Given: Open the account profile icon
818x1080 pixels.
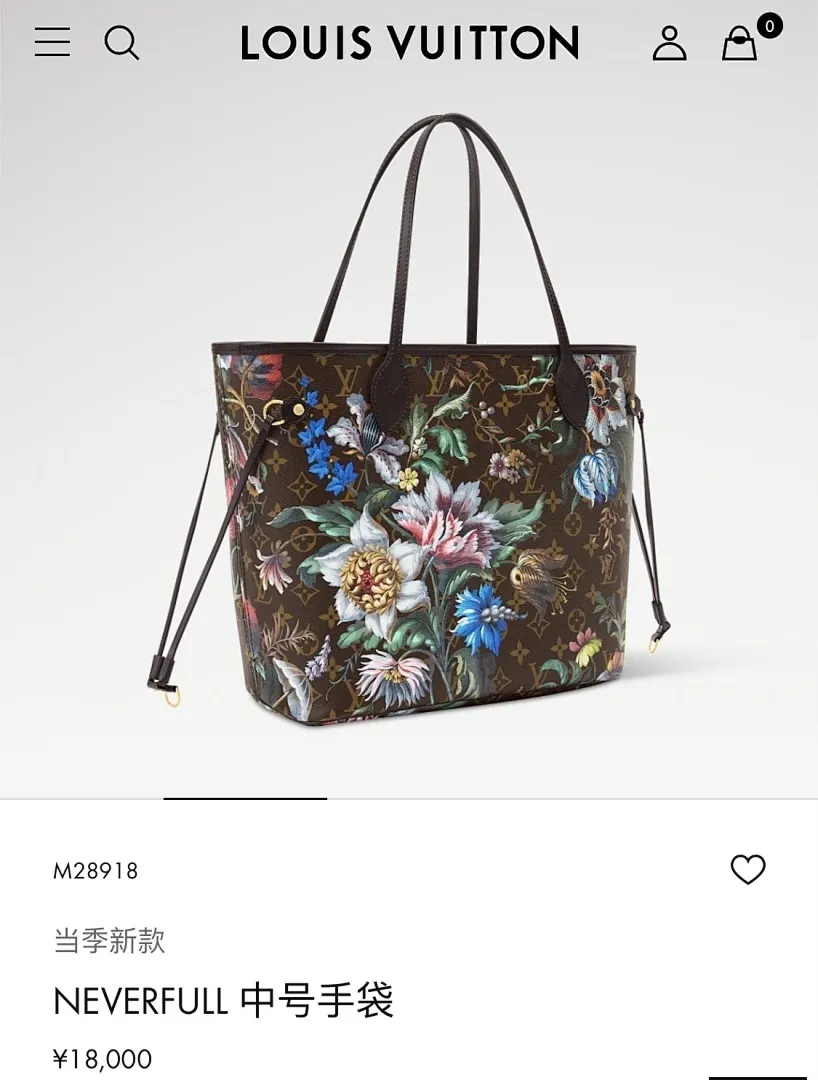Looking at the screenshot, I should [x=669, y=43].
